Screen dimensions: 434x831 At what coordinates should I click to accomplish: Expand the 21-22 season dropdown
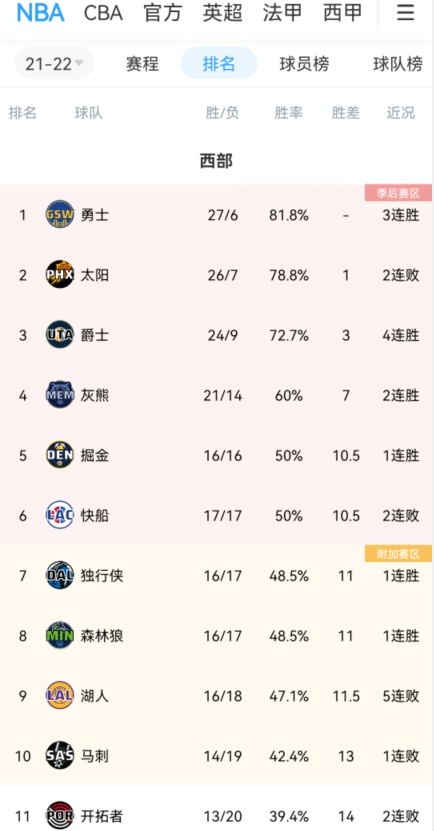(54, 64)
